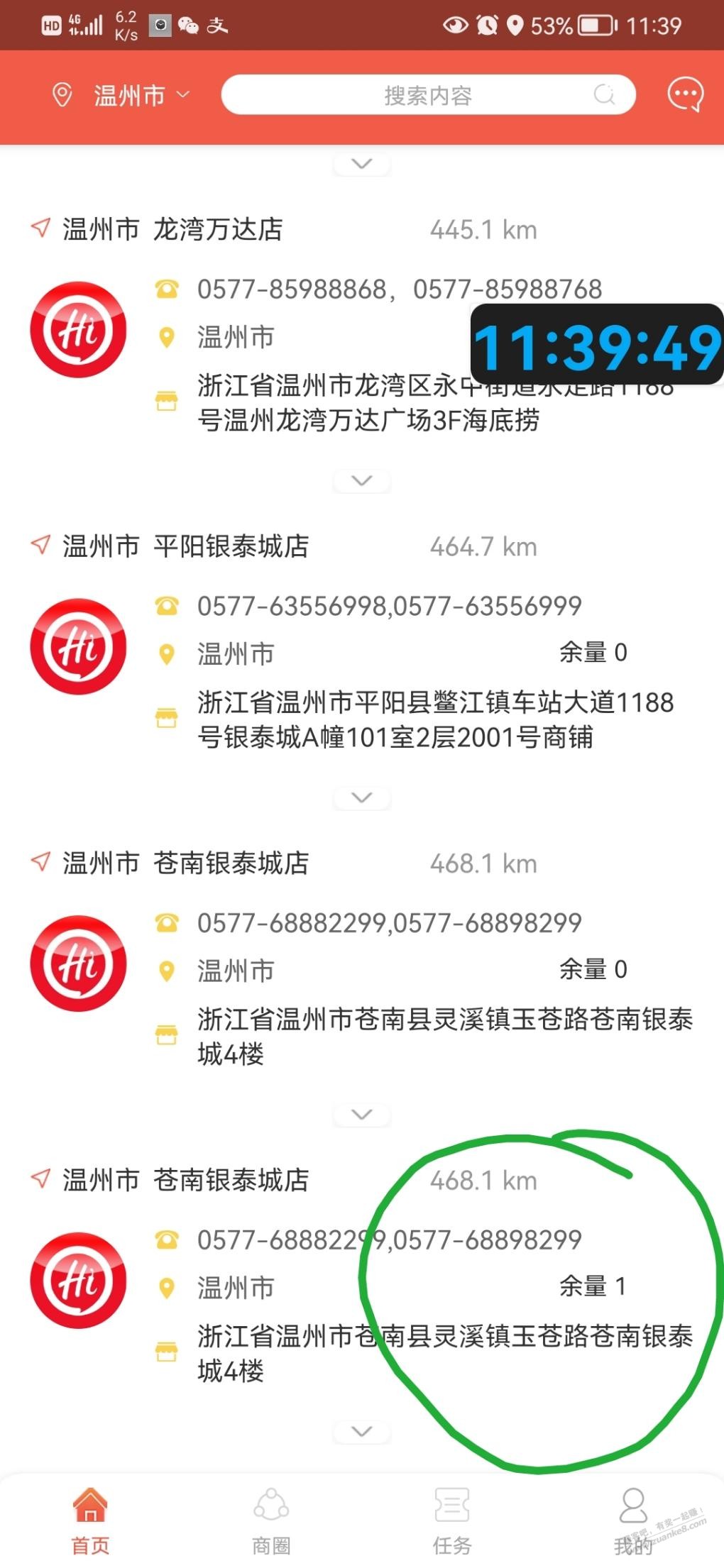Tap the 搜索内容 search field

(x=428, y=94)
